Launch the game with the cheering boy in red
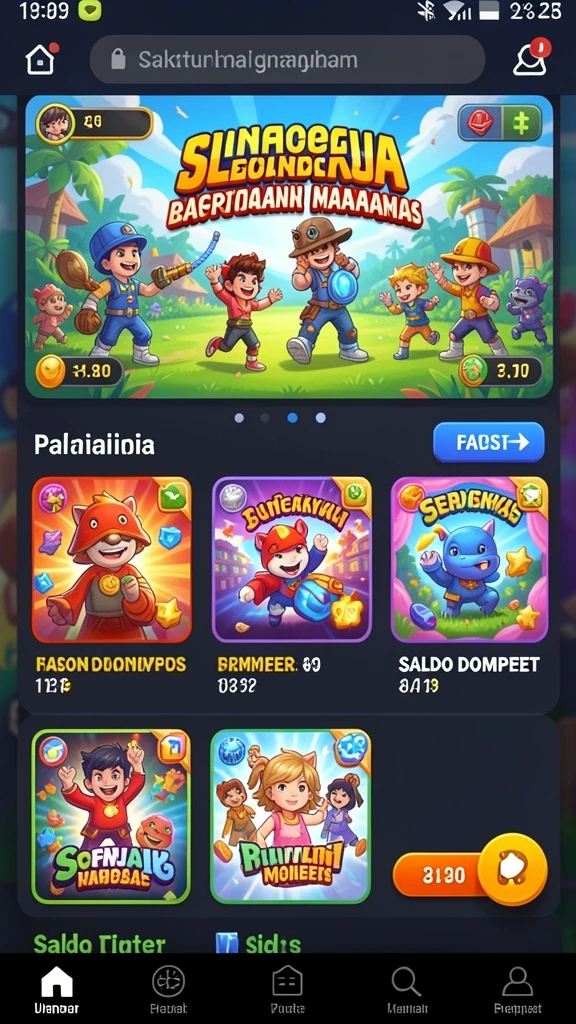The height and width of the screenshot is (1024, 576). [x=111, y=816]
